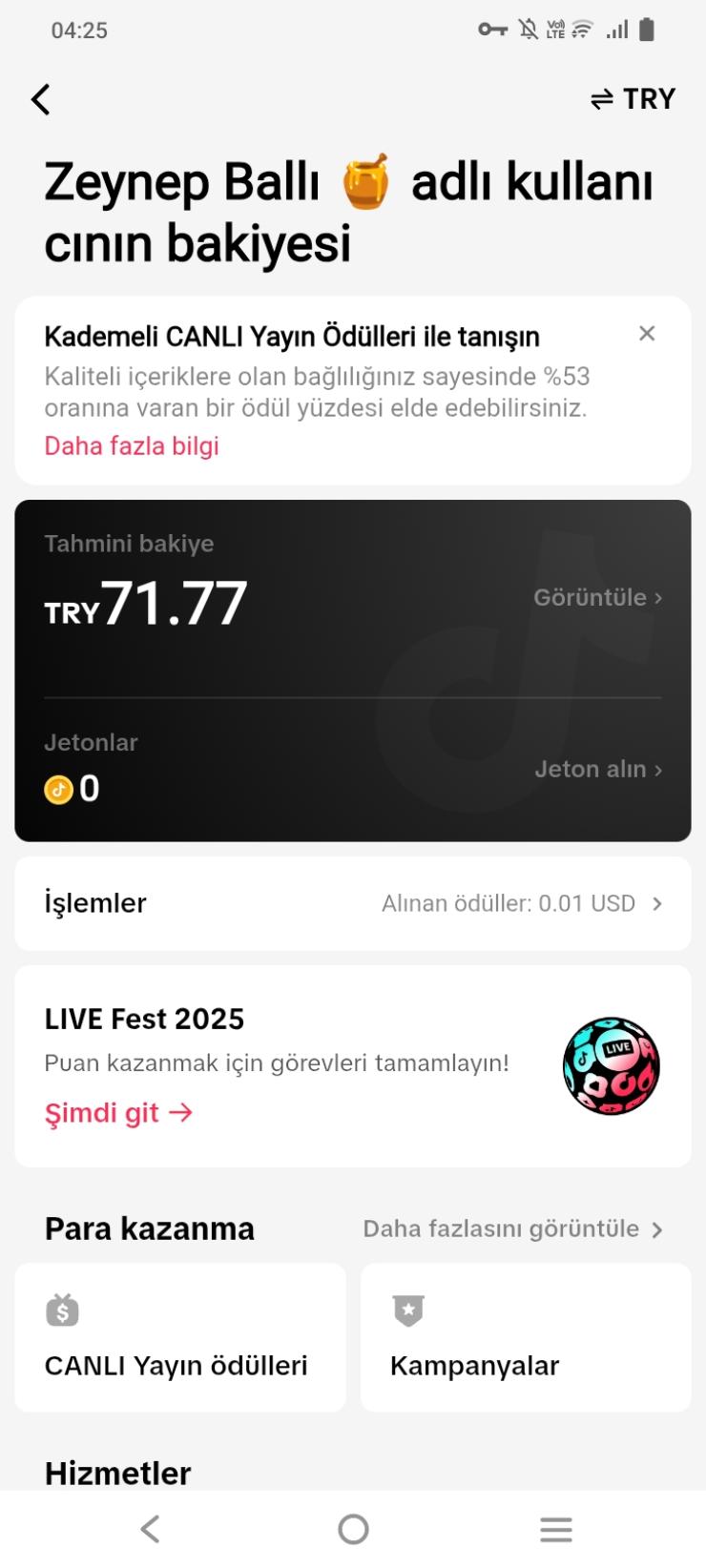This screenshot has width=706, height=1568.
Task: Select the Para kazanma section header
Action: coord(149,1228)
